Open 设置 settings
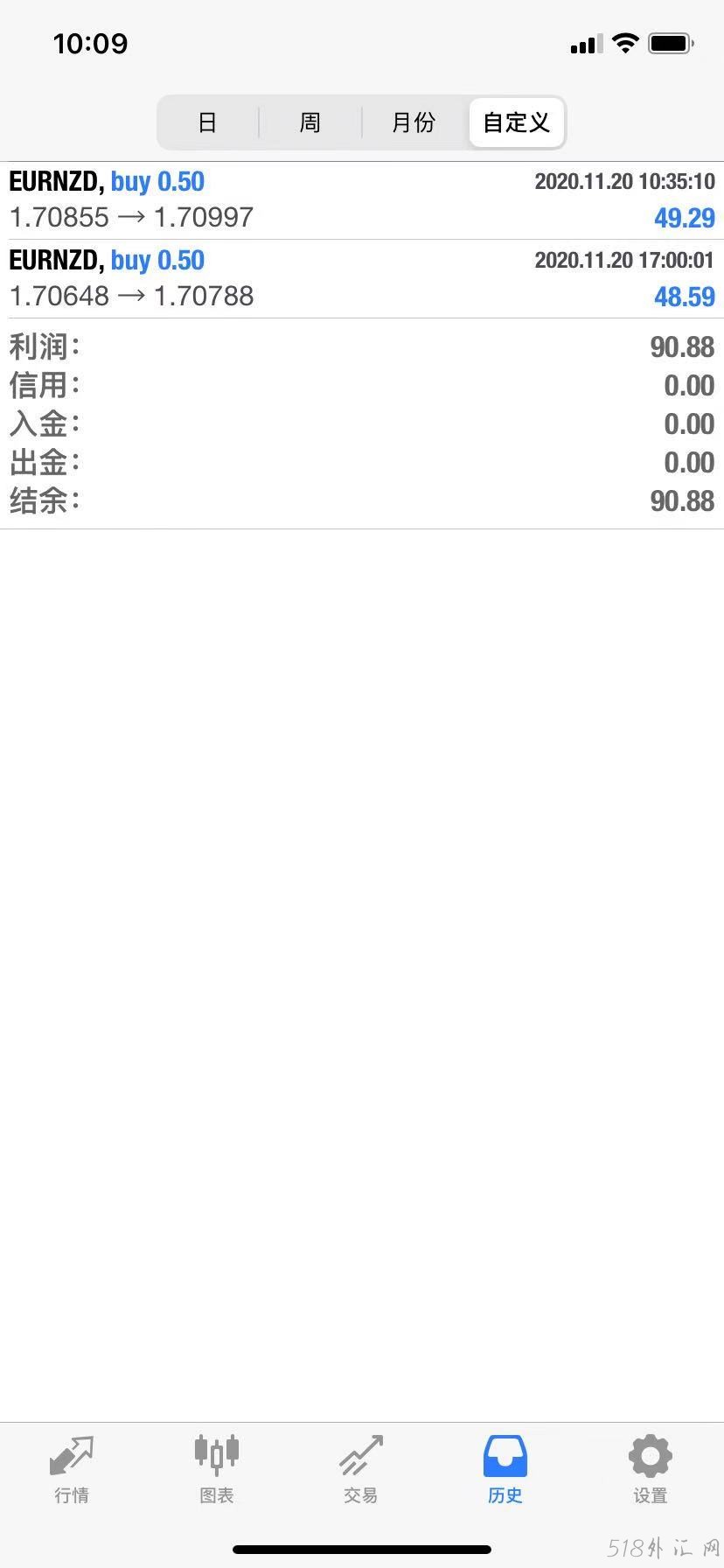The height and width of the screenshot is (1568, 724). coord(650,1470)
